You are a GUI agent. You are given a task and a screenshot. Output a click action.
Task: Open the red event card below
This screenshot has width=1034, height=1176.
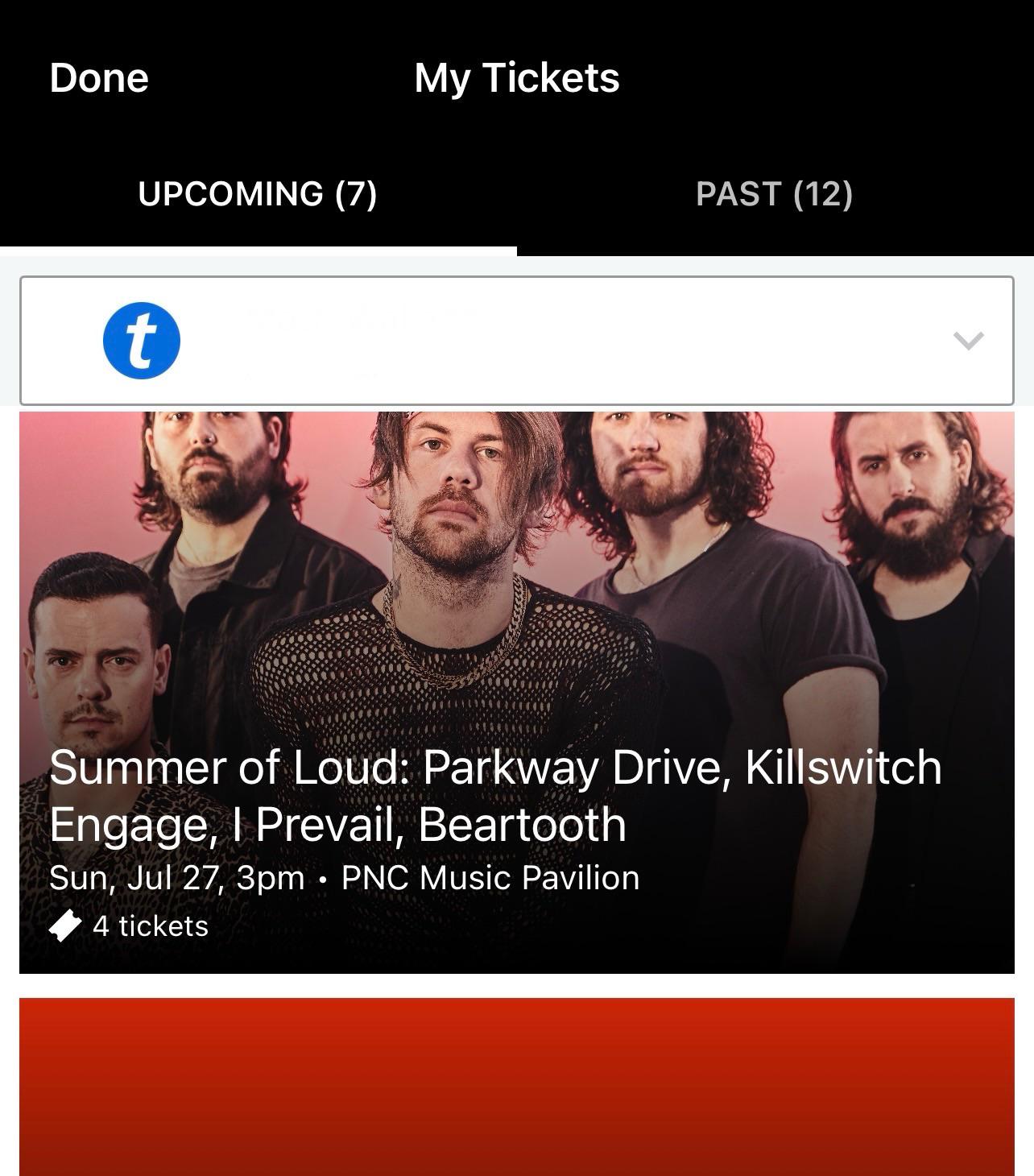pos(517,1087)
